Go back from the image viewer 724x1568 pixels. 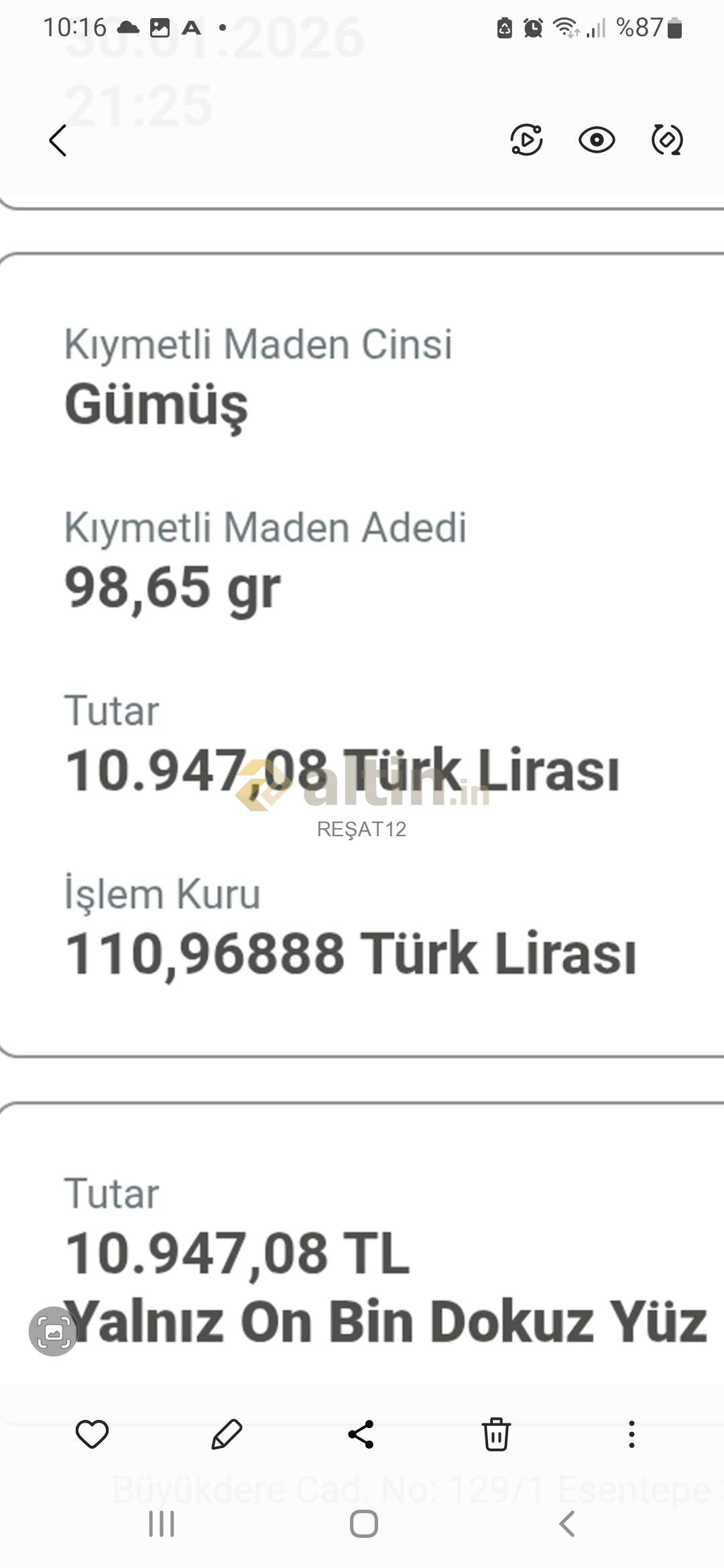(58, 141)
